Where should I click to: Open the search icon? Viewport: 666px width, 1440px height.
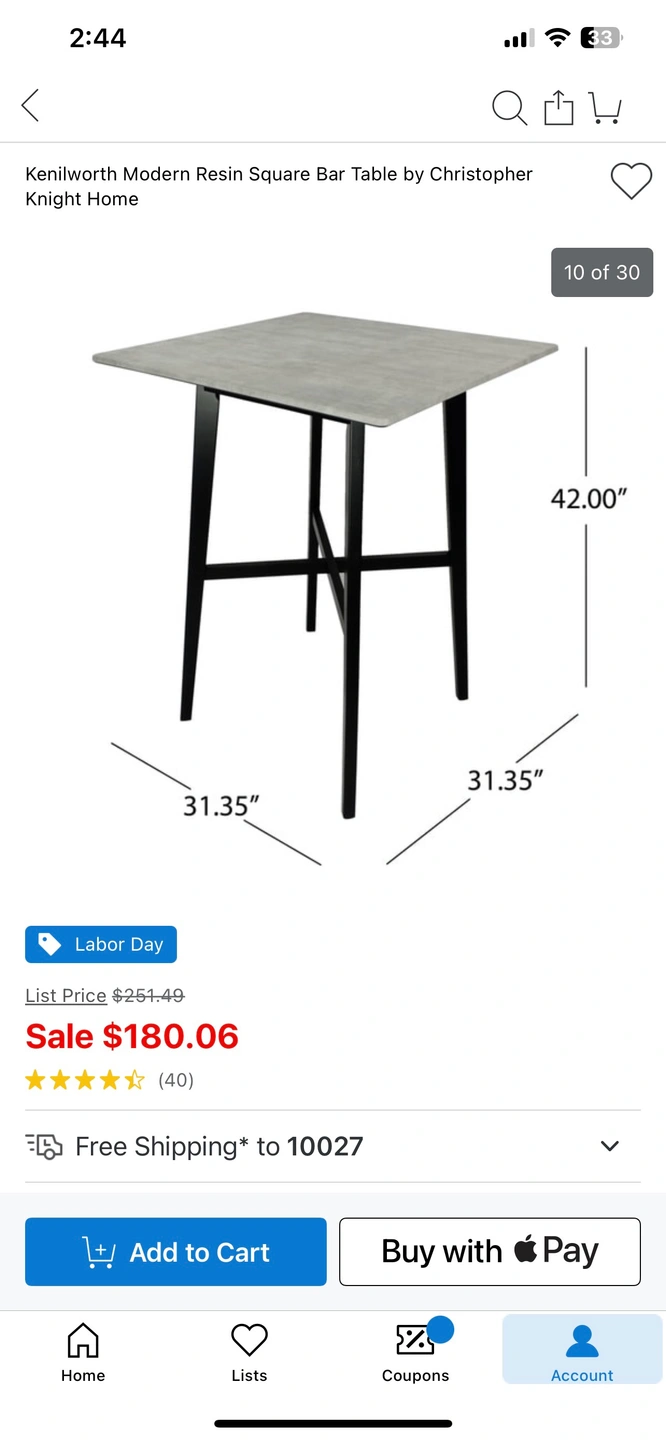[x=509, y=107]
